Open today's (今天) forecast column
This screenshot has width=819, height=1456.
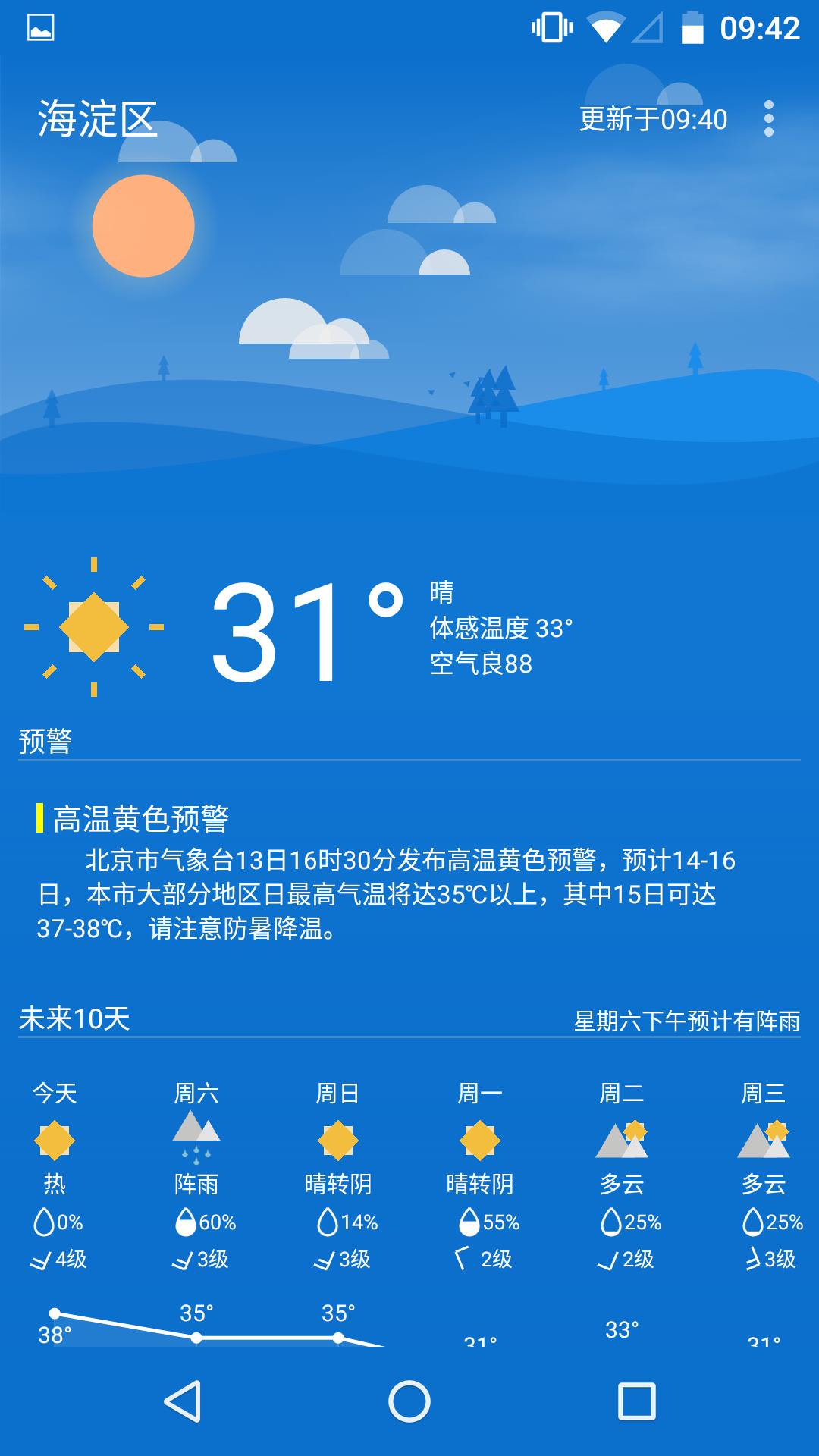[55, 1174]
